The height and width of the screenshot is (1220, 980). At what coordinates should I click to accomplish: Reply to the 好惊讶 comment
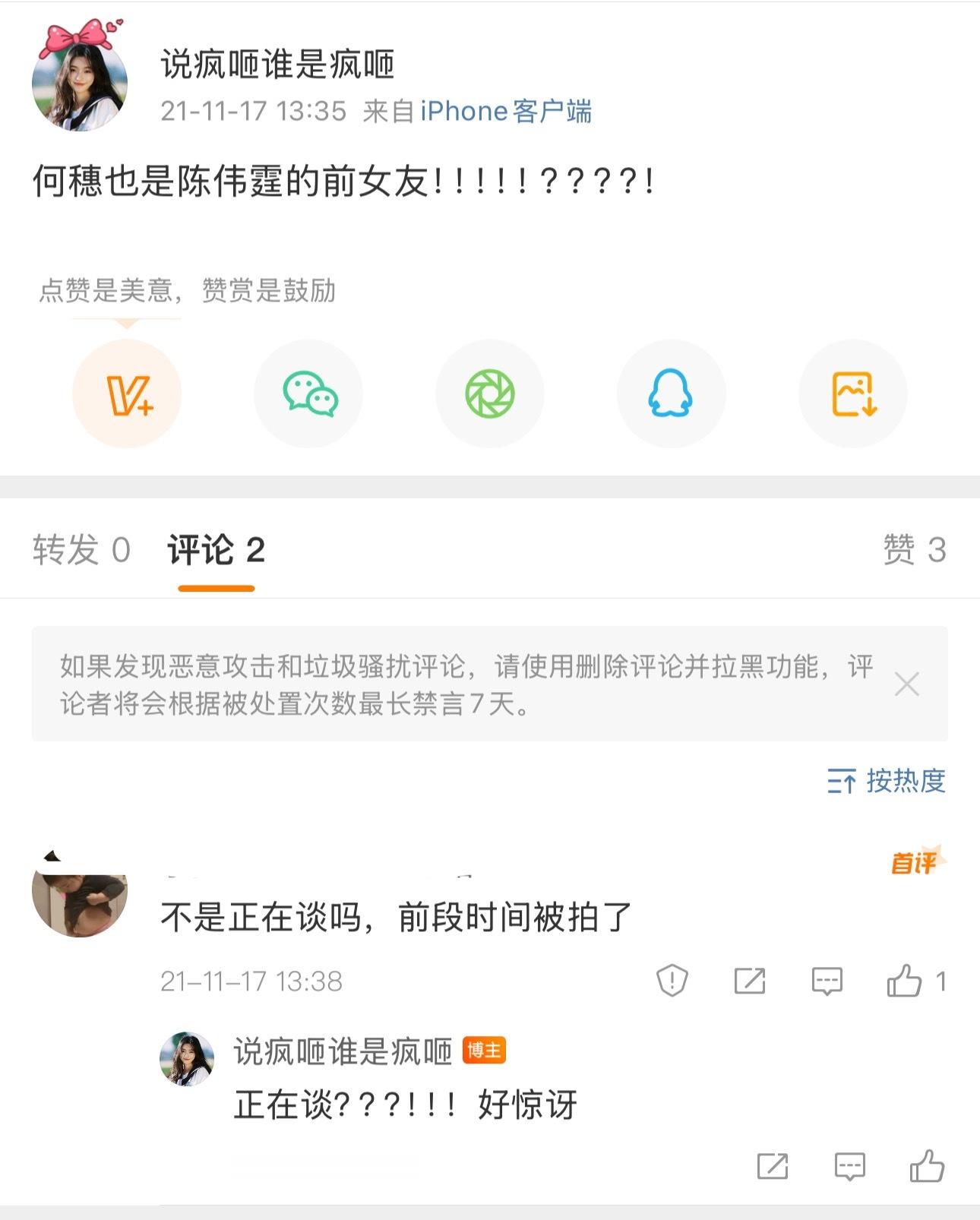click(849, 1166)
